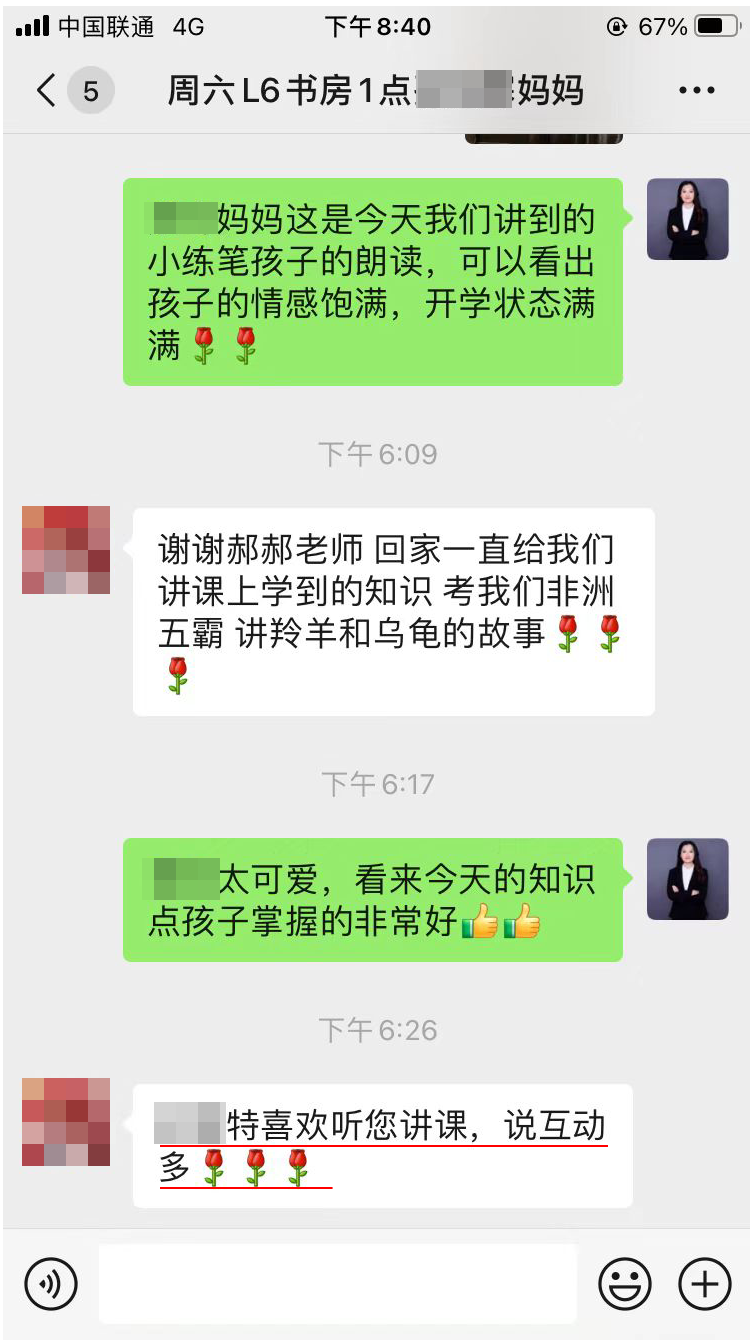
Task: Open the plus attachment menu
Action: (704, 1284)
